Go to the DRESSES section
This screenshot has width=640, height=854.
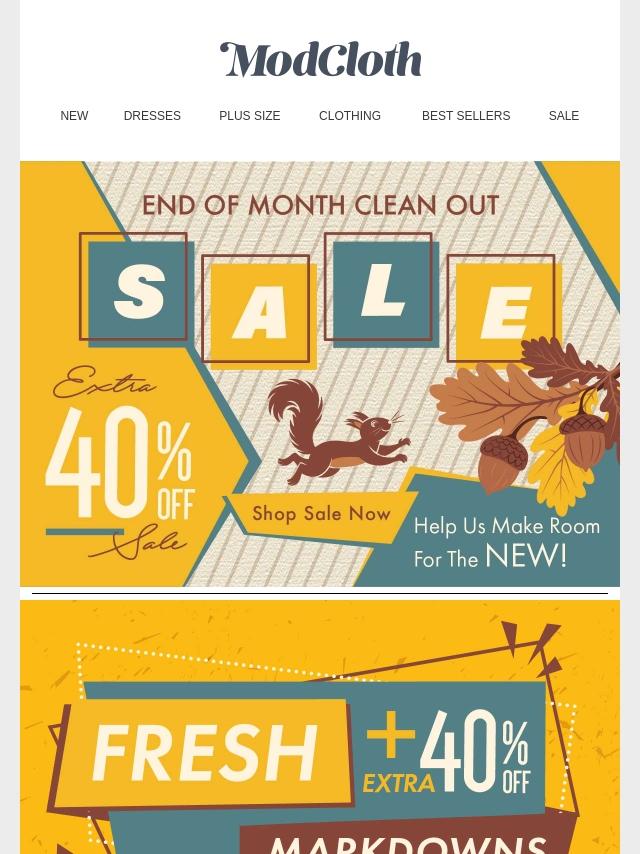[x=152, y=116]
